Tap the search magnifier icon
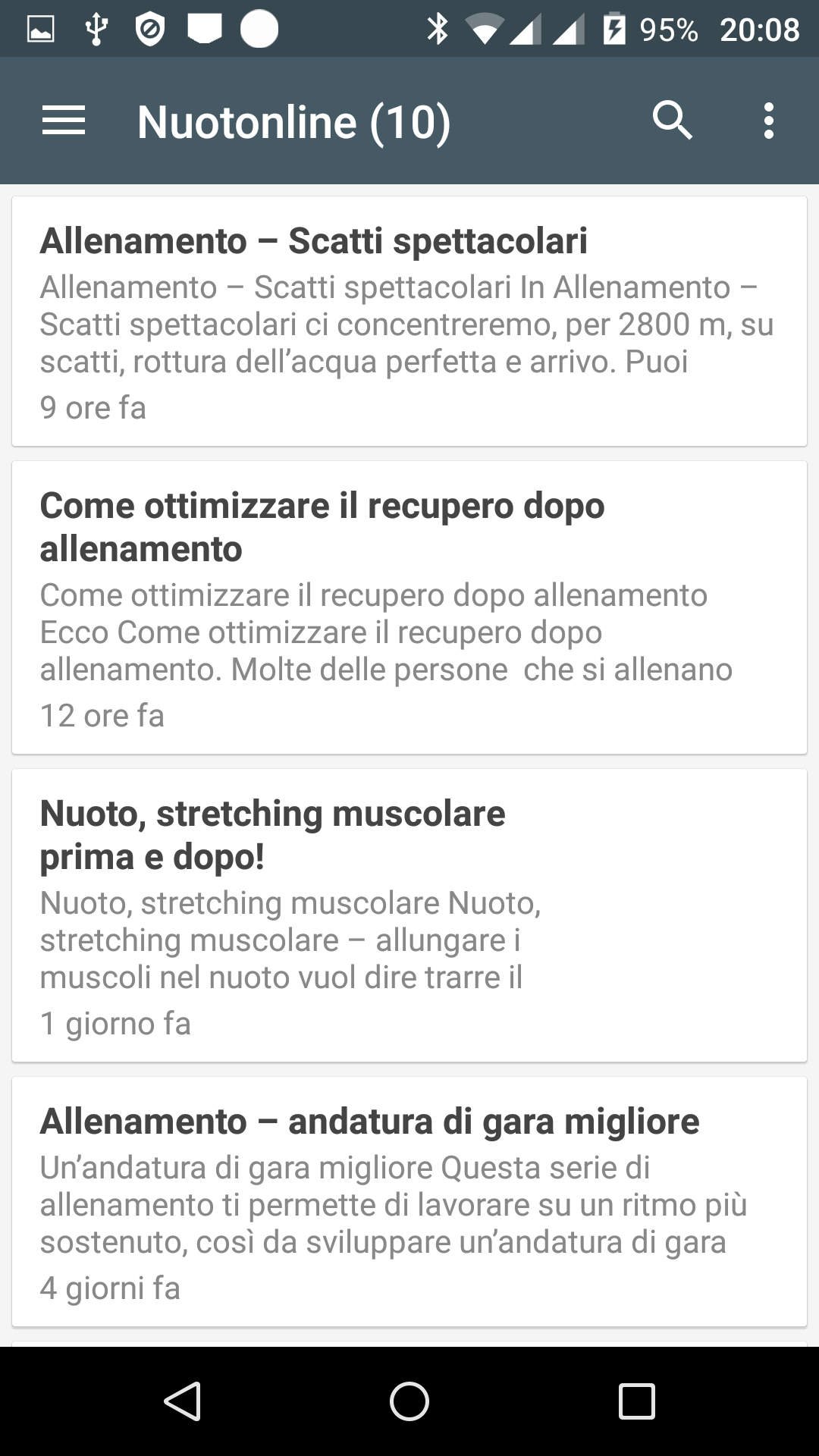The image size is (819, 1456). point(673,121)
